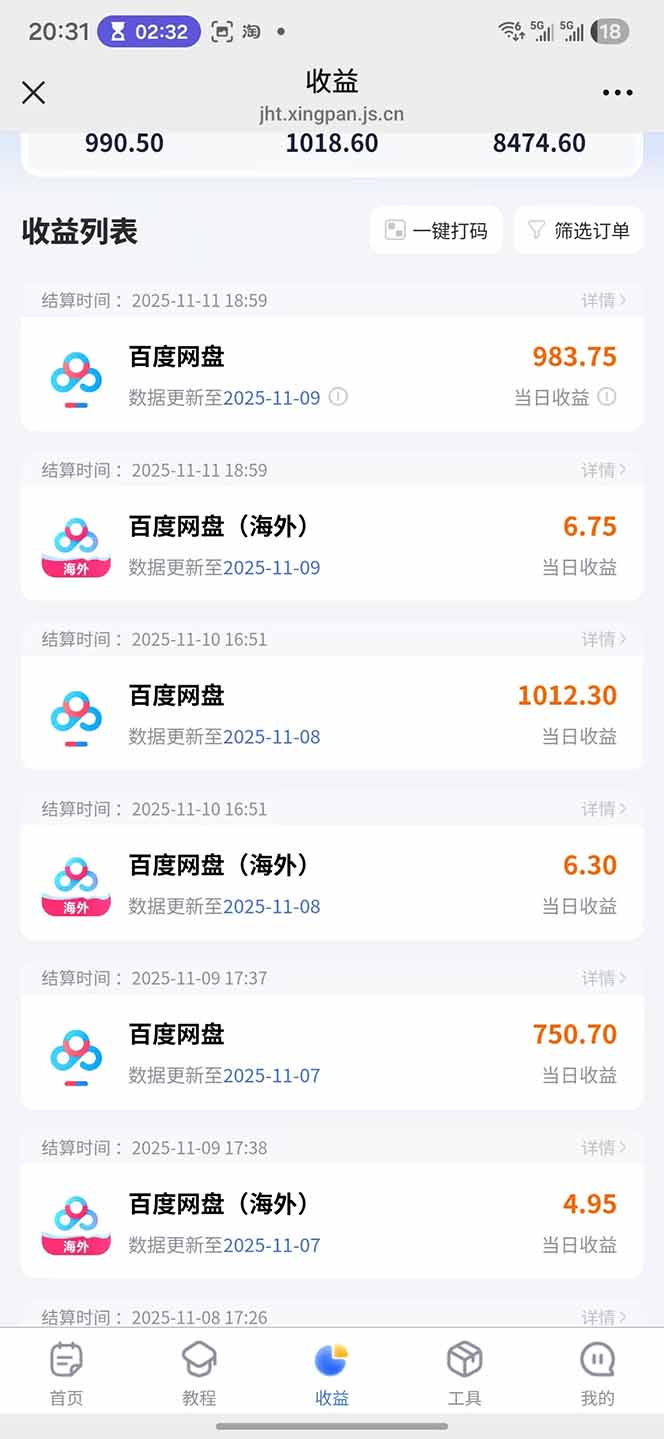Tap info icon beside 983.75 当日收益
This screenshot has width=664, height=1439.
click(607, 397)
